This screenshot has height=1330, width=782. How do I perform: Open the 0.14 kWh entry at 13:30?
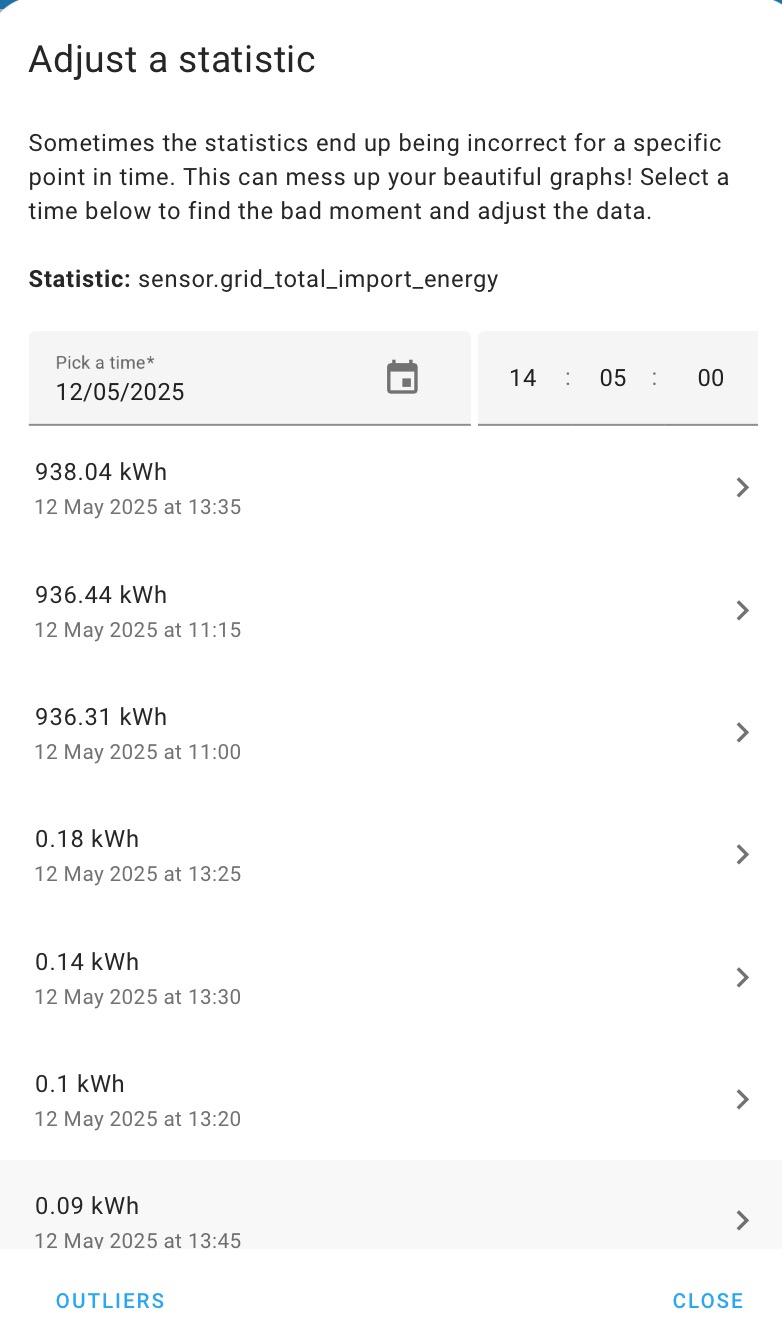(390, 978)
